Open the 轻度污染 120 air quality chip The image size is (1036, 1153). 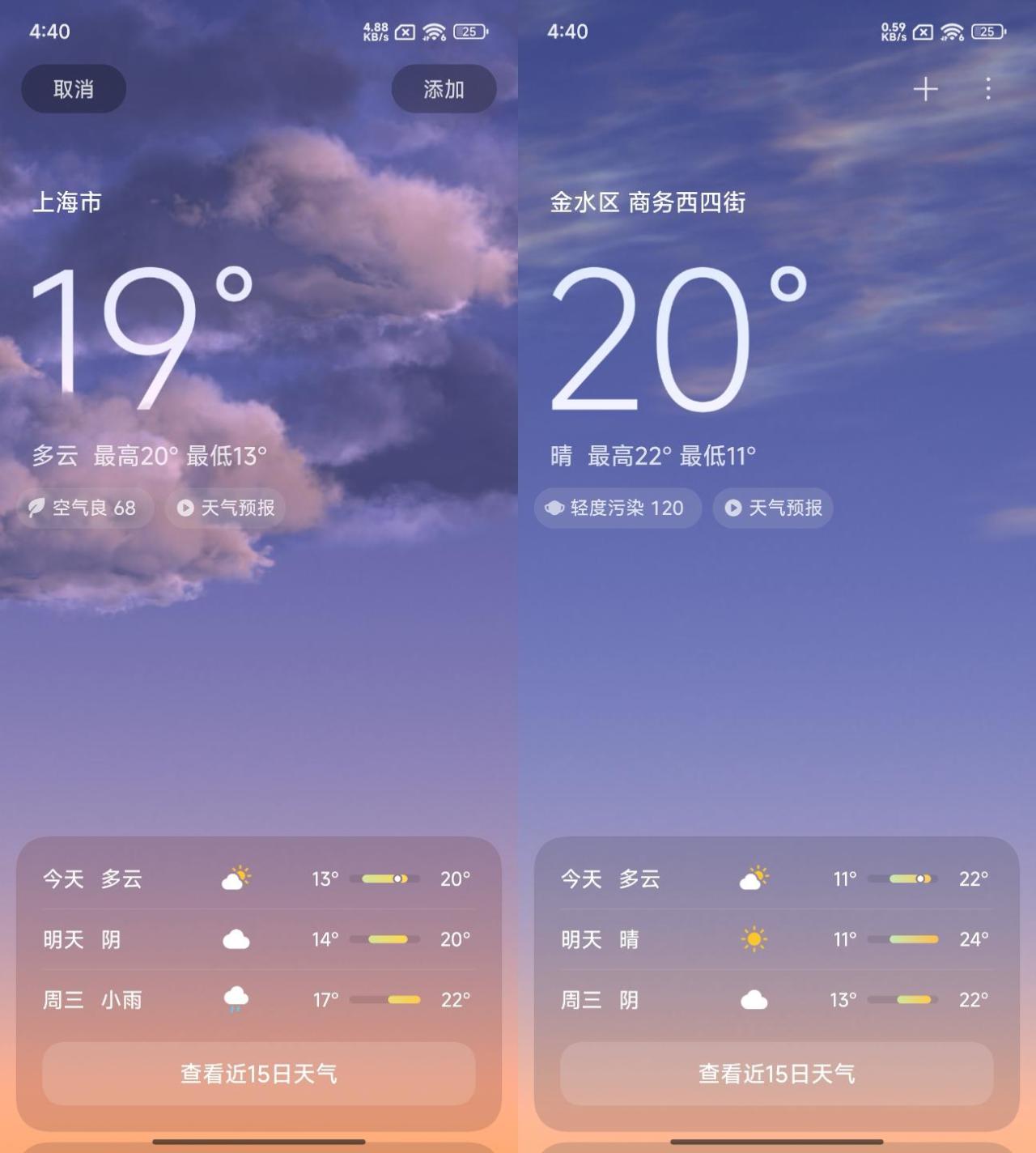(617, 508)
